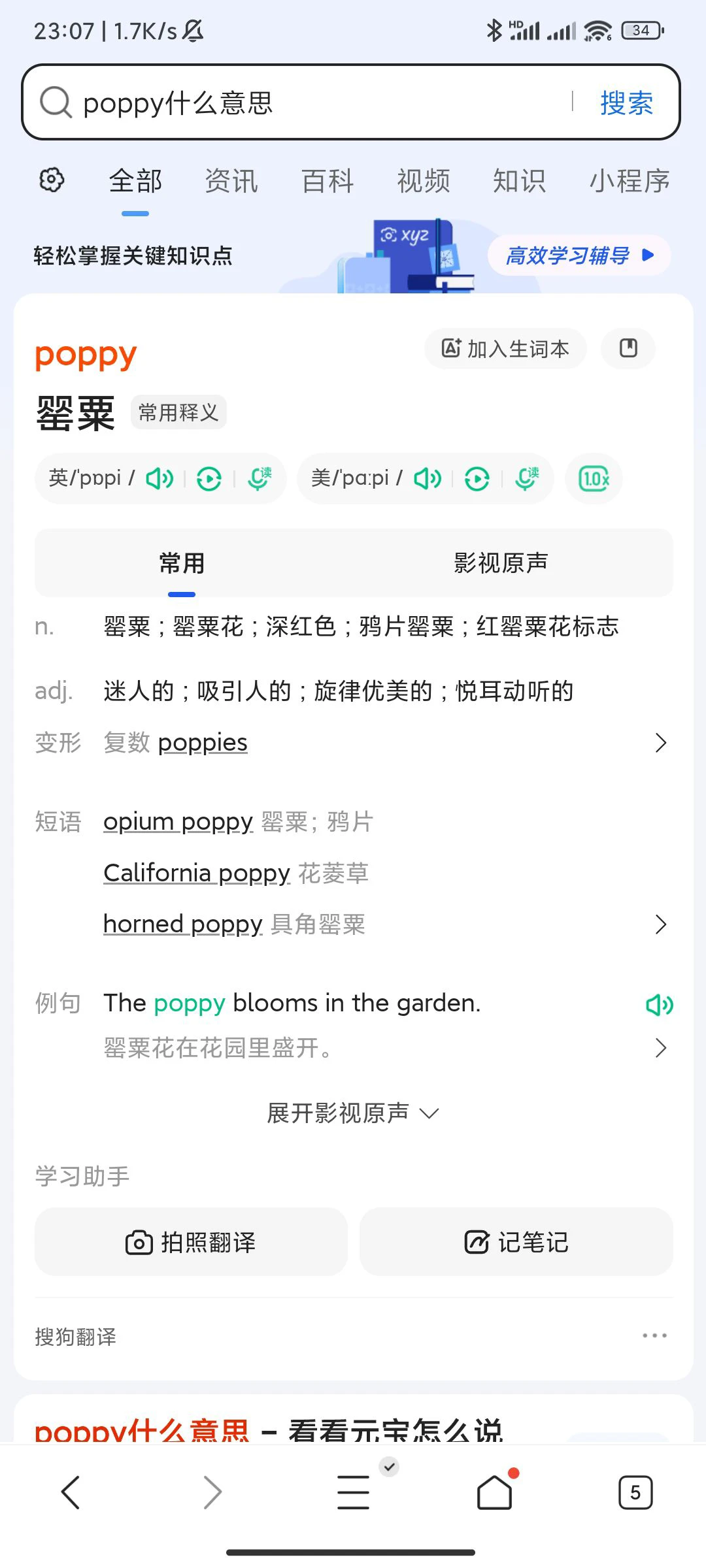Play the American pronunciation speaker
Viewport: 706px width, 1568px height.
click(428, 479)
